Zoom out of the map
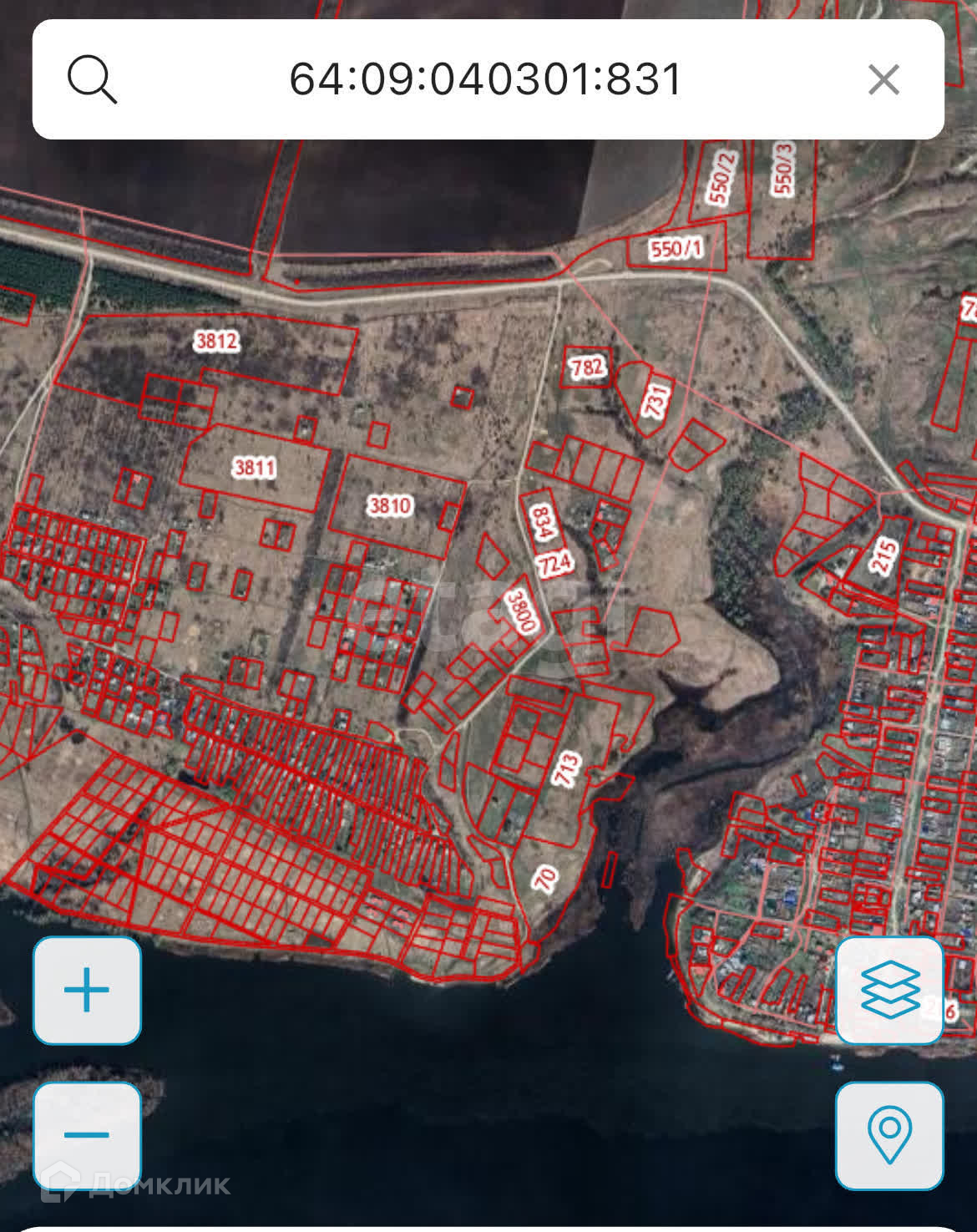Image resolution: width=977 pixels, height=1232 pixels. tap(87, 1134)
